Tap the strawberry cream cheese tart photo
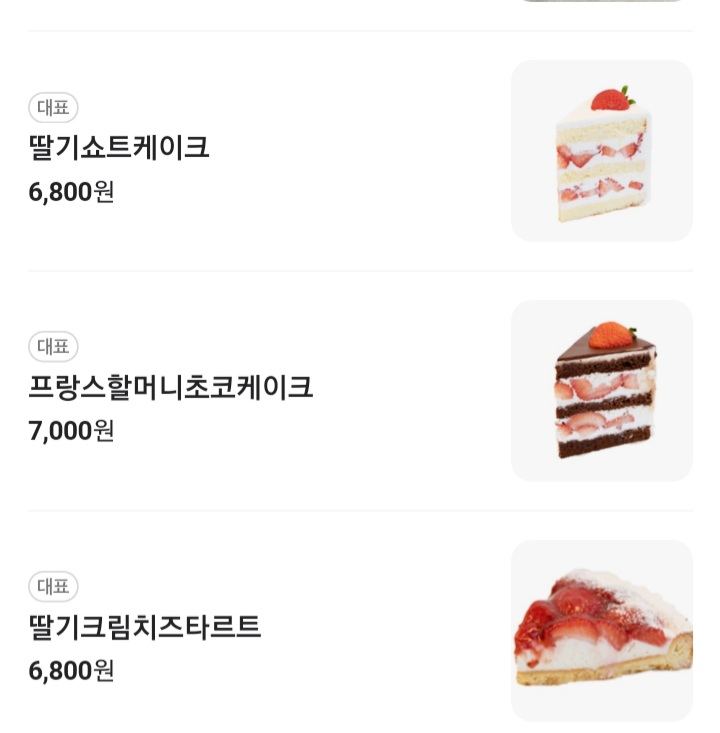720x733 pixels. (601, 630)
